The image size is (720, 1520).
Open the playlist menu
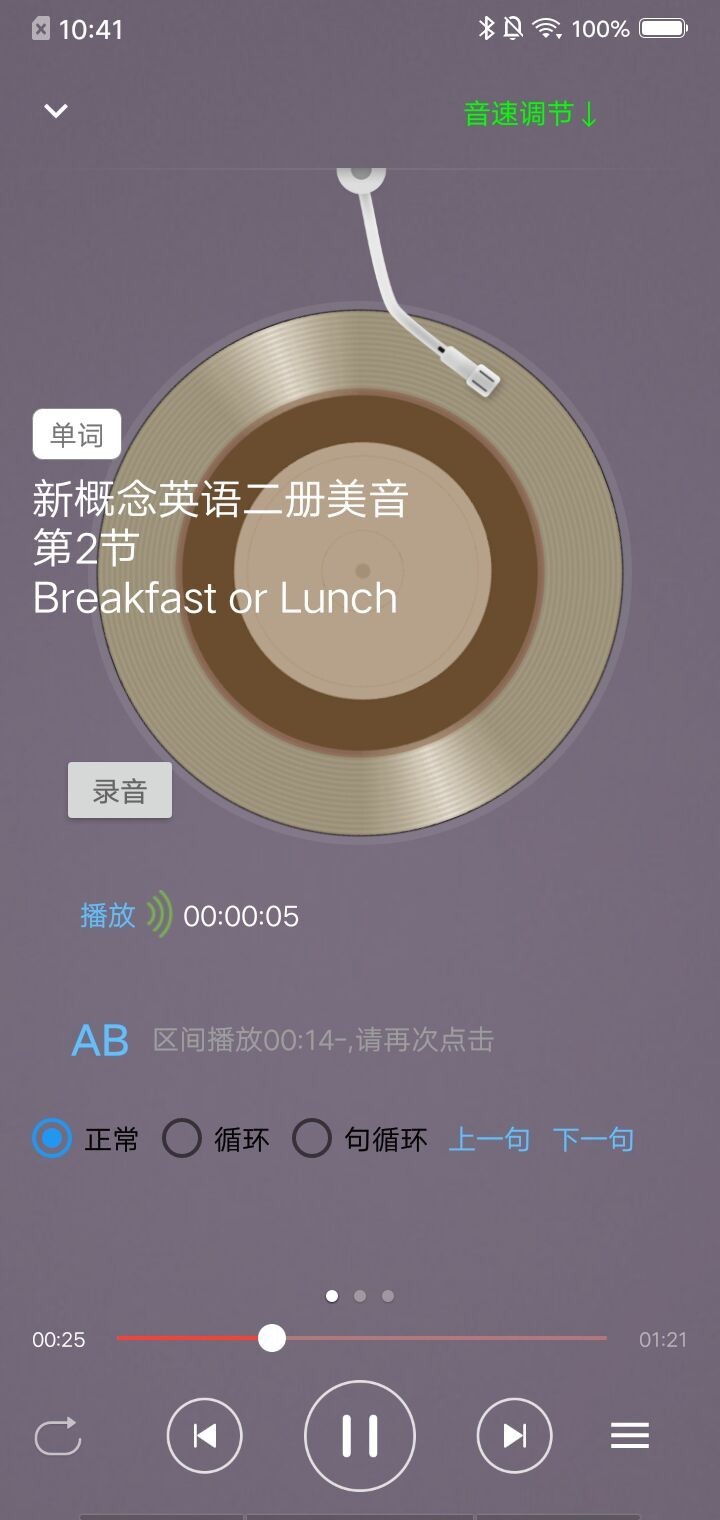629,1435
